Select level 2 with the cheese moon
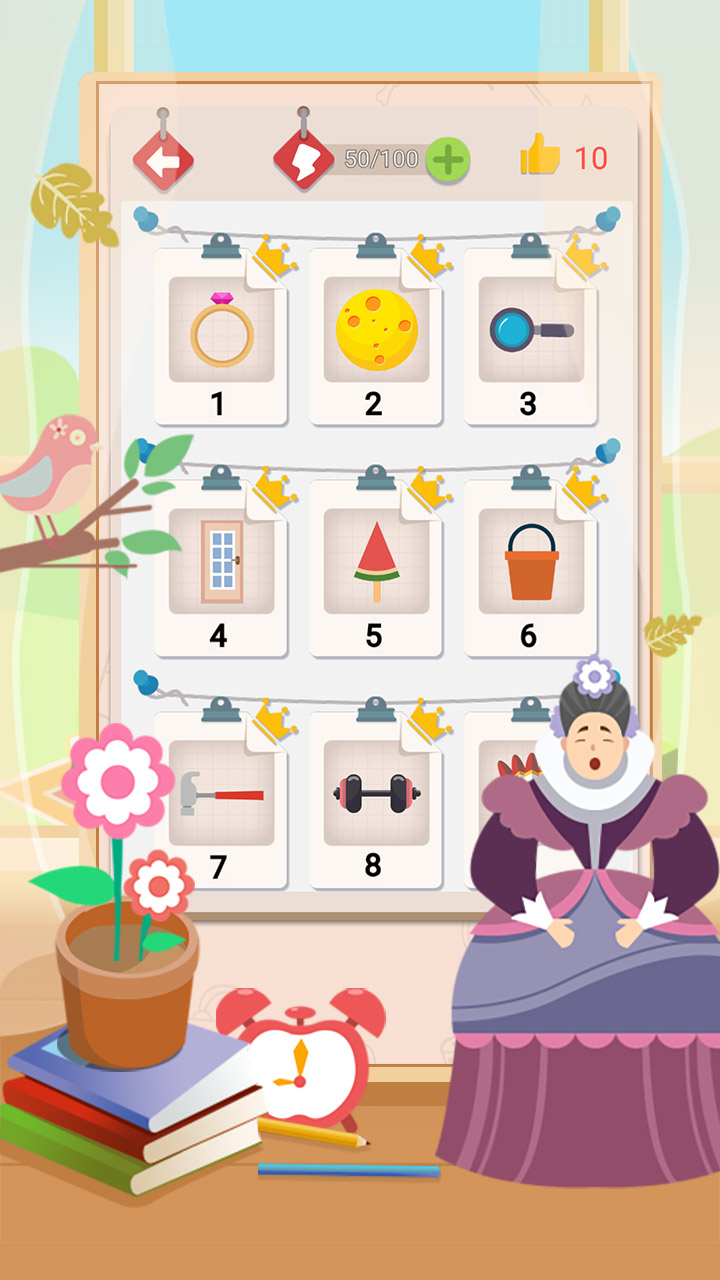 (376, 335)
